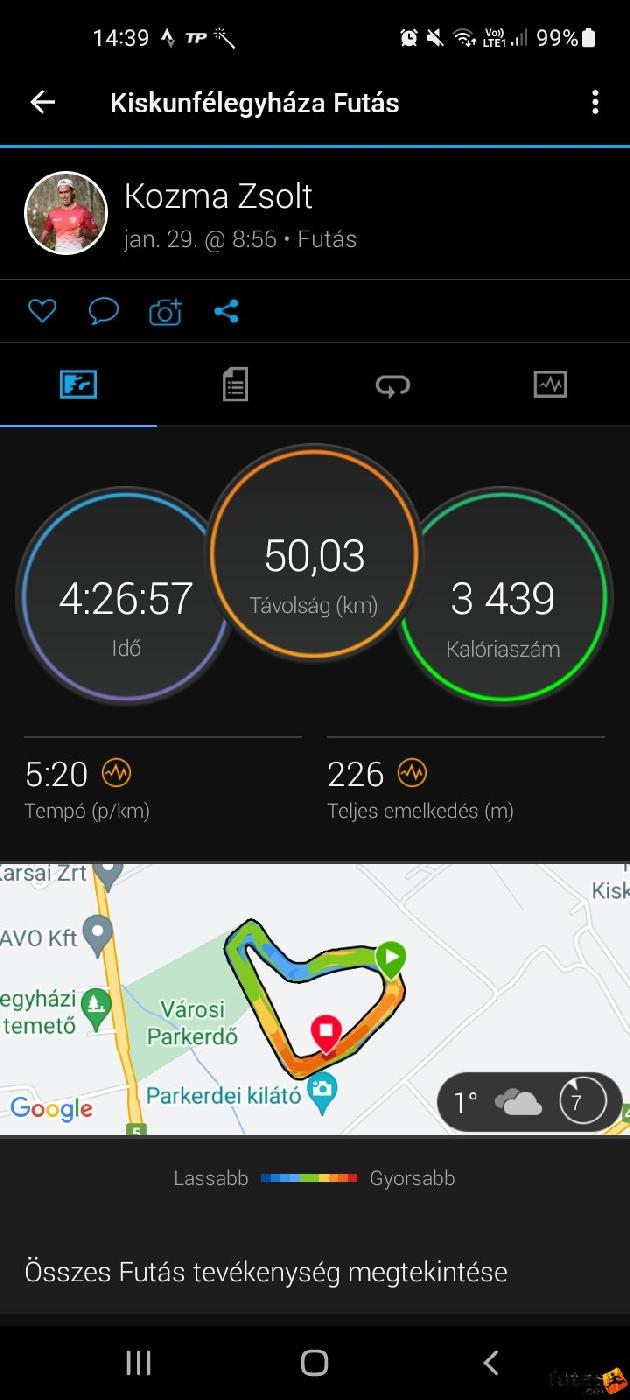Image resolution: width=630 pixels, height=1400 pixels.
Task: Share this running activity
Action: click(x=227, y=312)
